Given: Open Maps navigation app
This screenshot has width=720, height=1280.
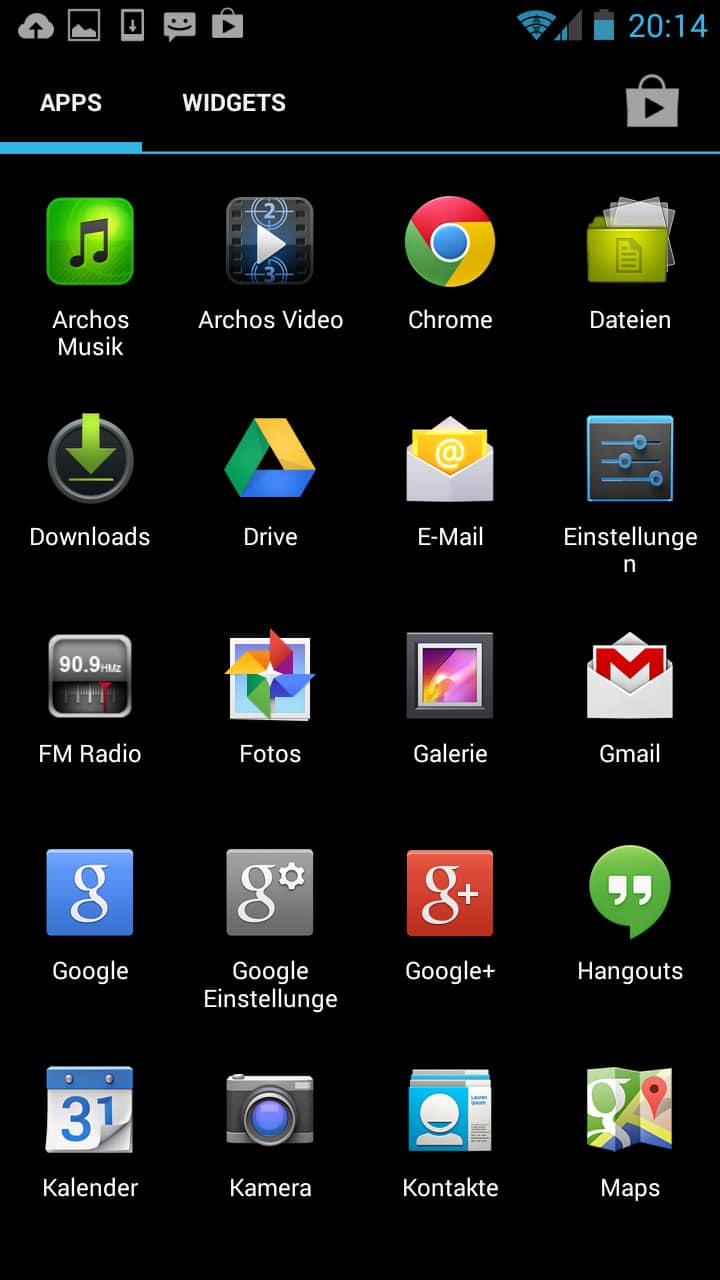Looking at the screenshot, I should point(630,1110).
